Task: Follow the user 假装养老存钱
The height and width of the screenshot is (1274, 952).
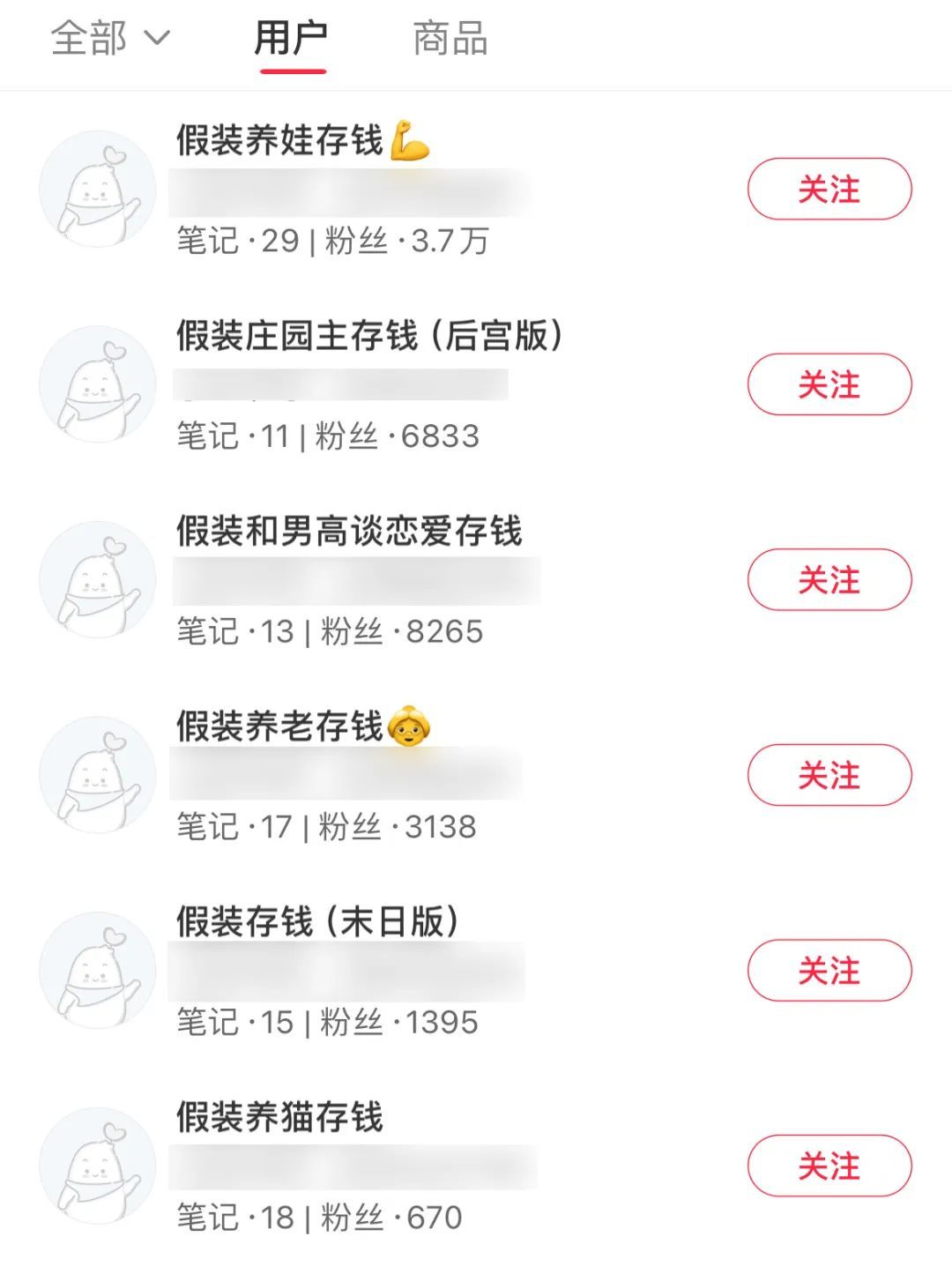Action: (829, 775)
